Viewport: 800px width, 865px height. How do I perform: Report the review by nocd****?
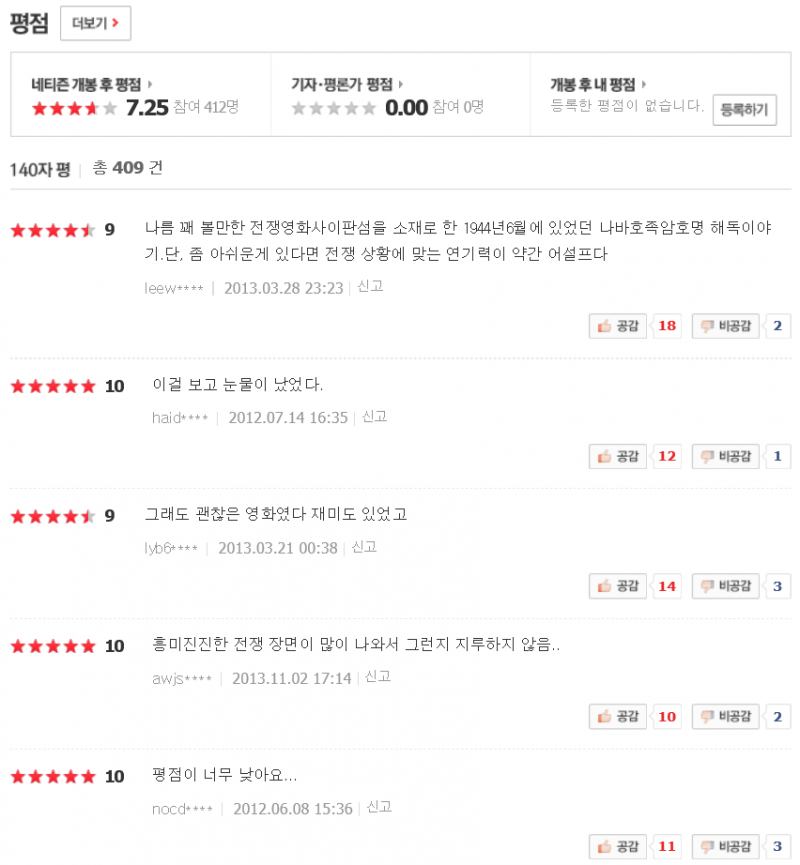pos(380,807)
